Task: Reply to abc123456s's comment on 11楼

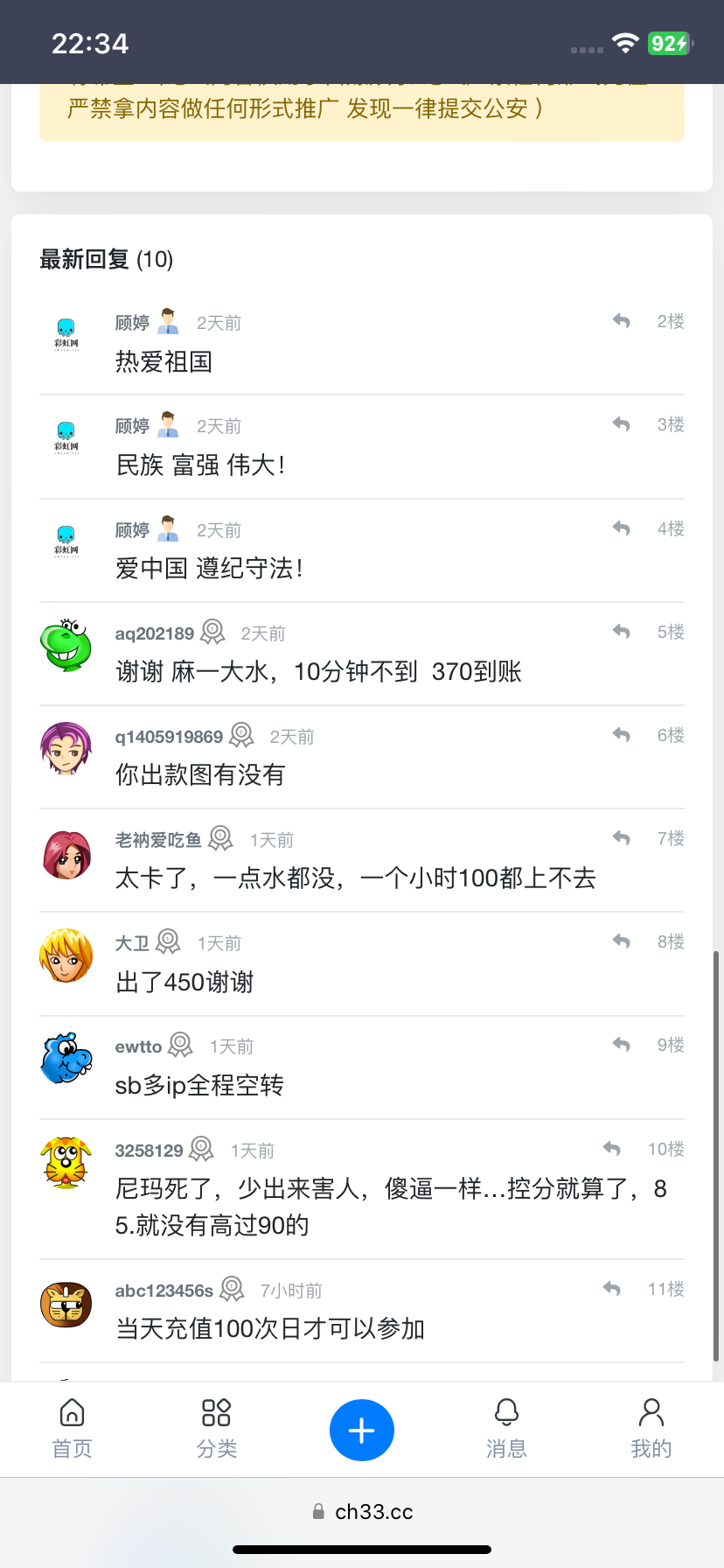Action: [612, 1289]
